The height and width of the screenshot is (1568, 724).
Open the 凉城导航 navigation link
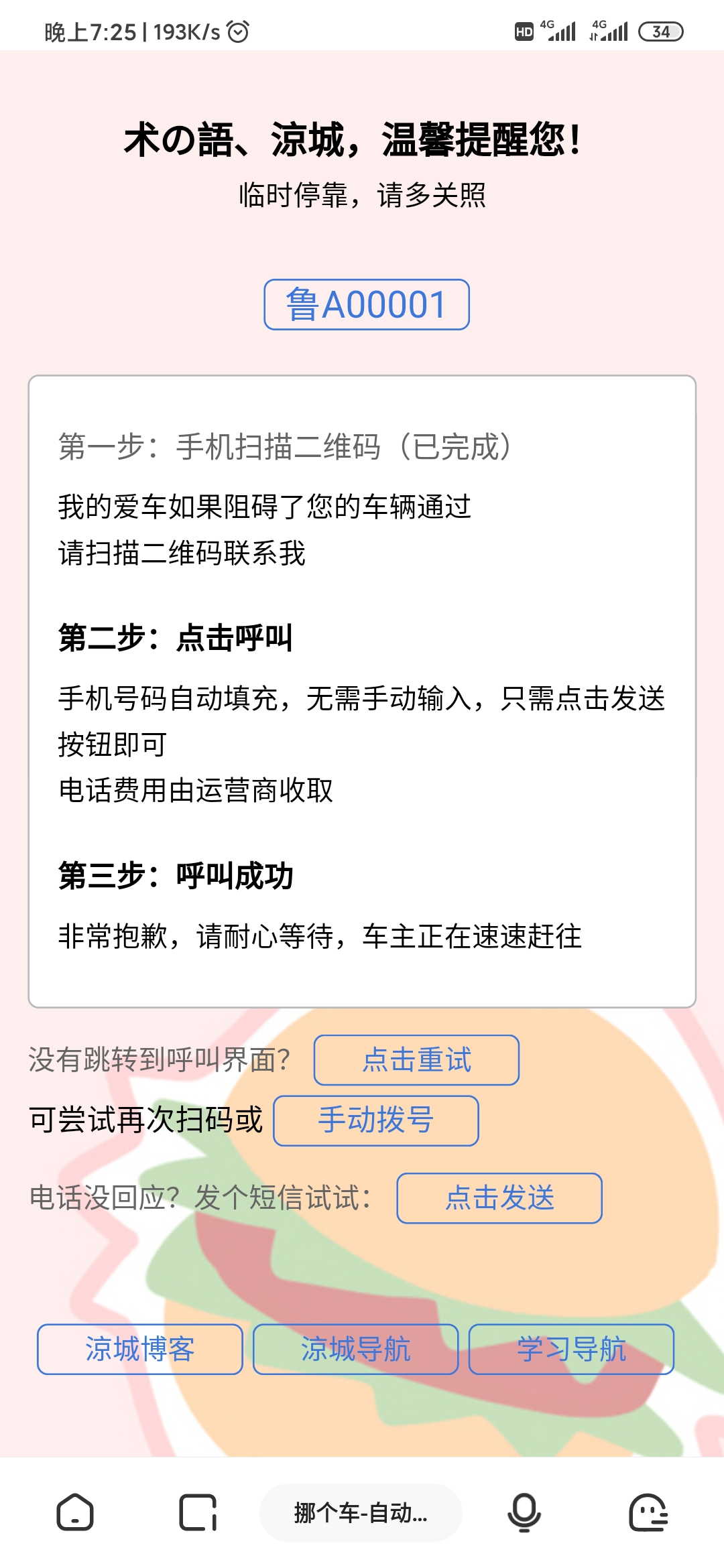click(355, 1350)
